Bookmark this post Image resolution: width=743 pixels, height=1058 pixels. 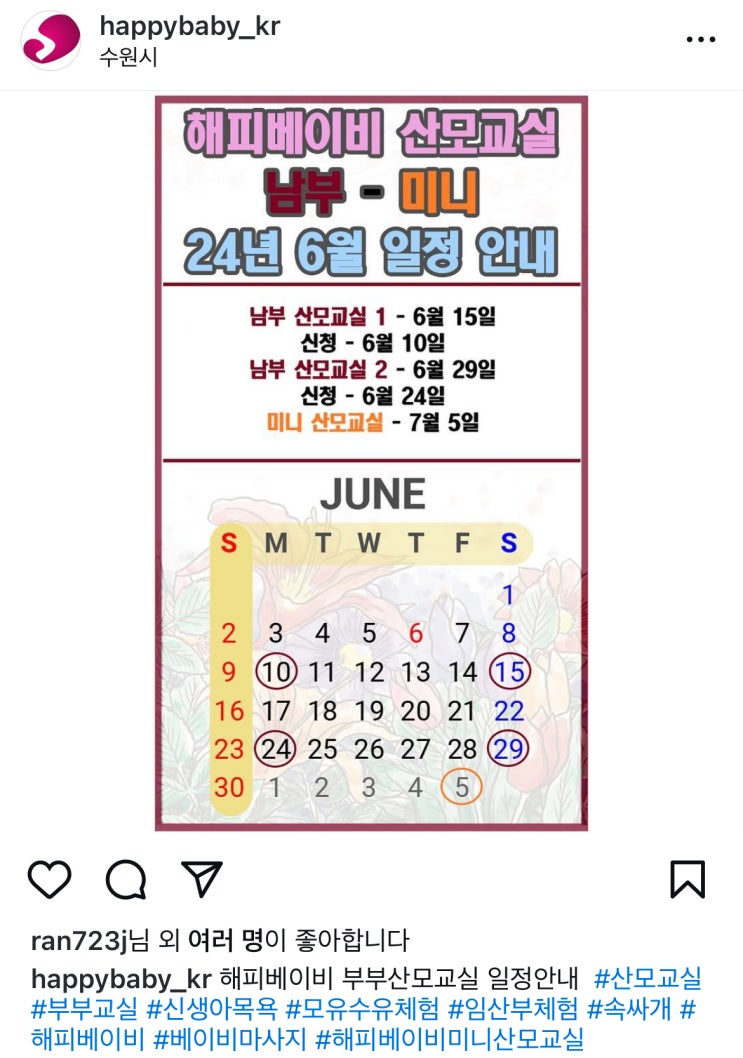click(687, 879)
